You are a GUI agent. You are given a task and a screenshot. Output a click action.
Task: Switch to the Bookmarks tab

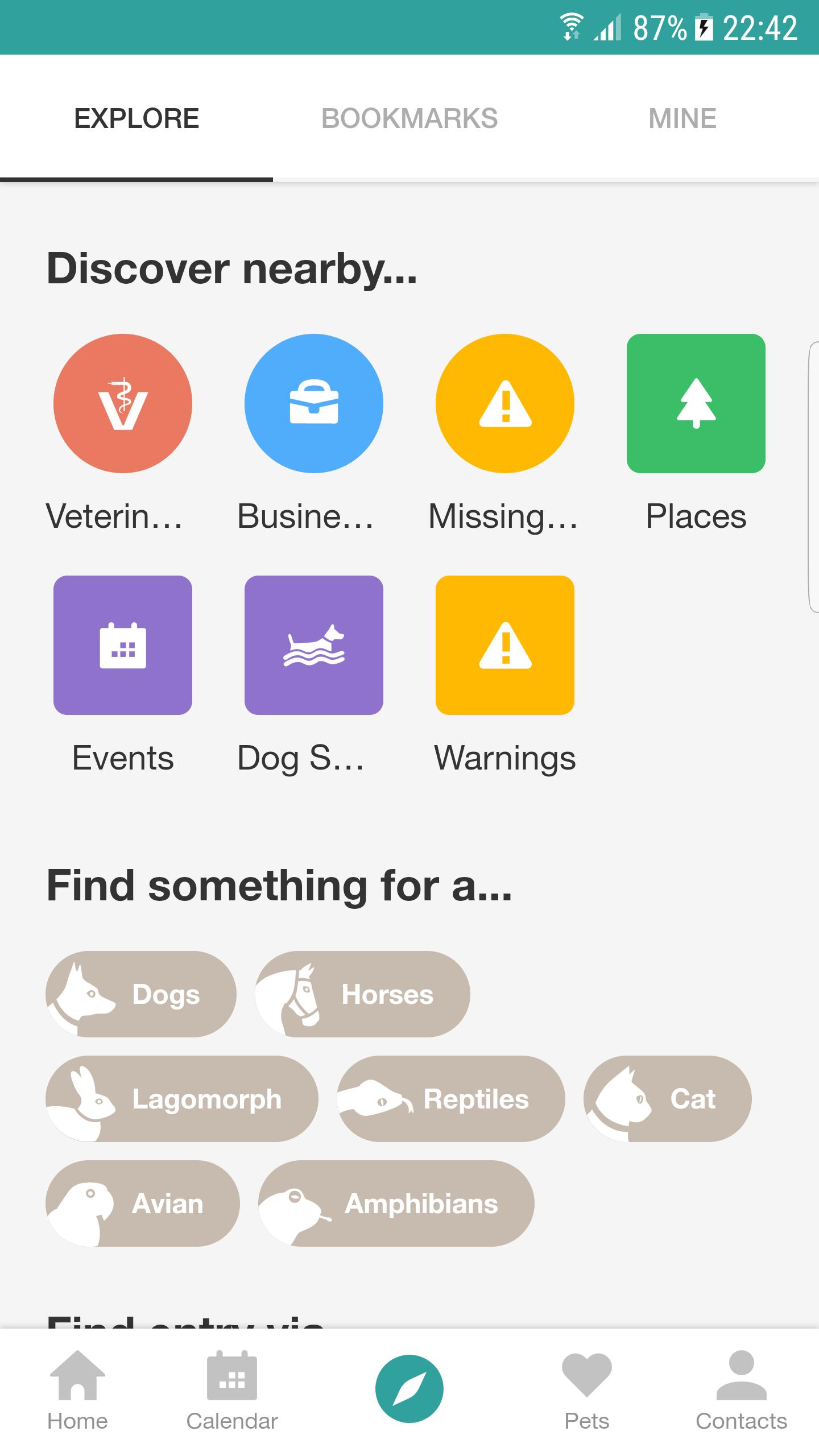tap(409, 118)
